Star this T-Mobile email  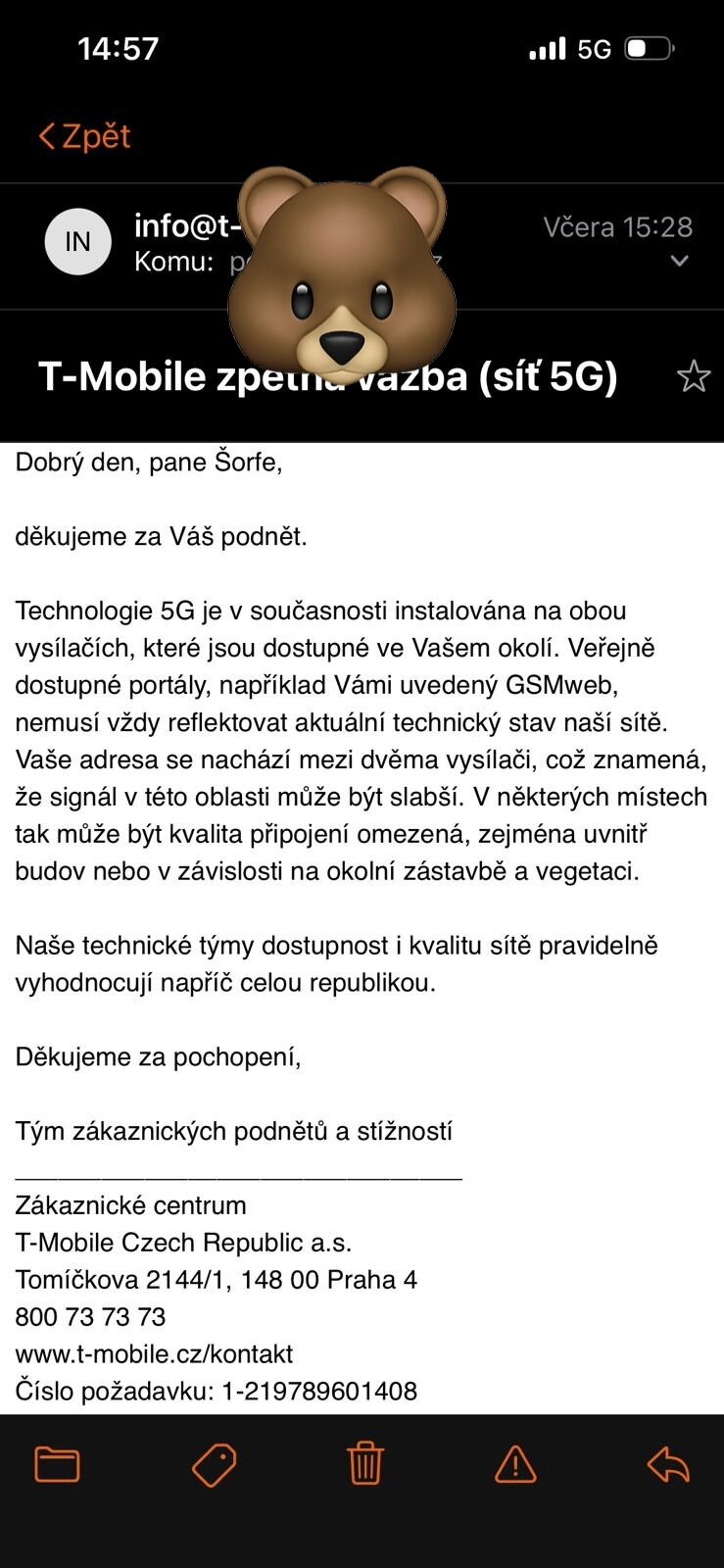pos(693,376)
